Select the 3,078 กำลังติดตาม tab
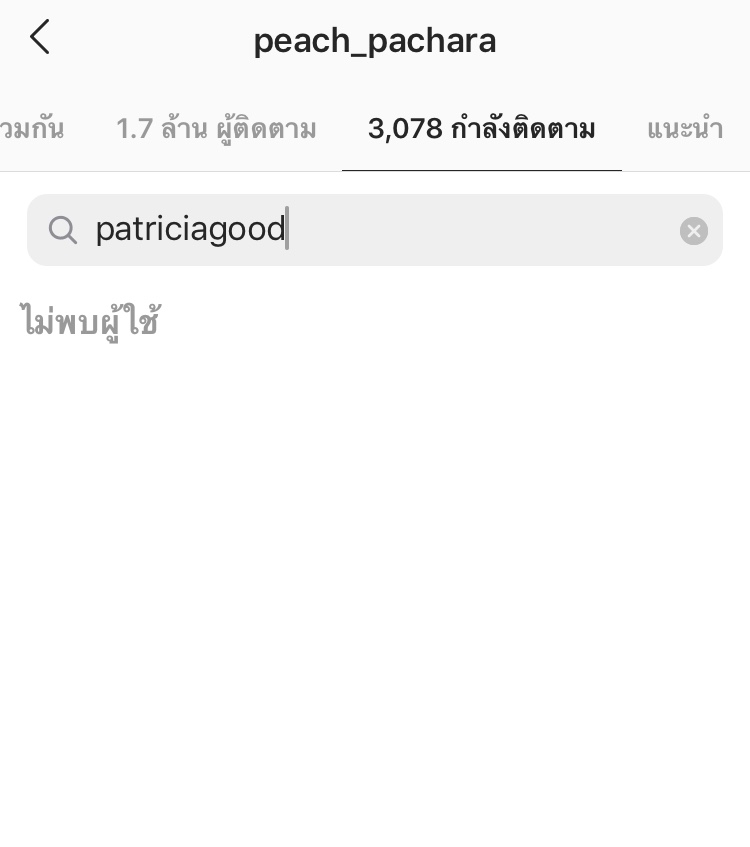Image resolution: width=750 pixels, height=847 pixels. click(x=481, y=130)
